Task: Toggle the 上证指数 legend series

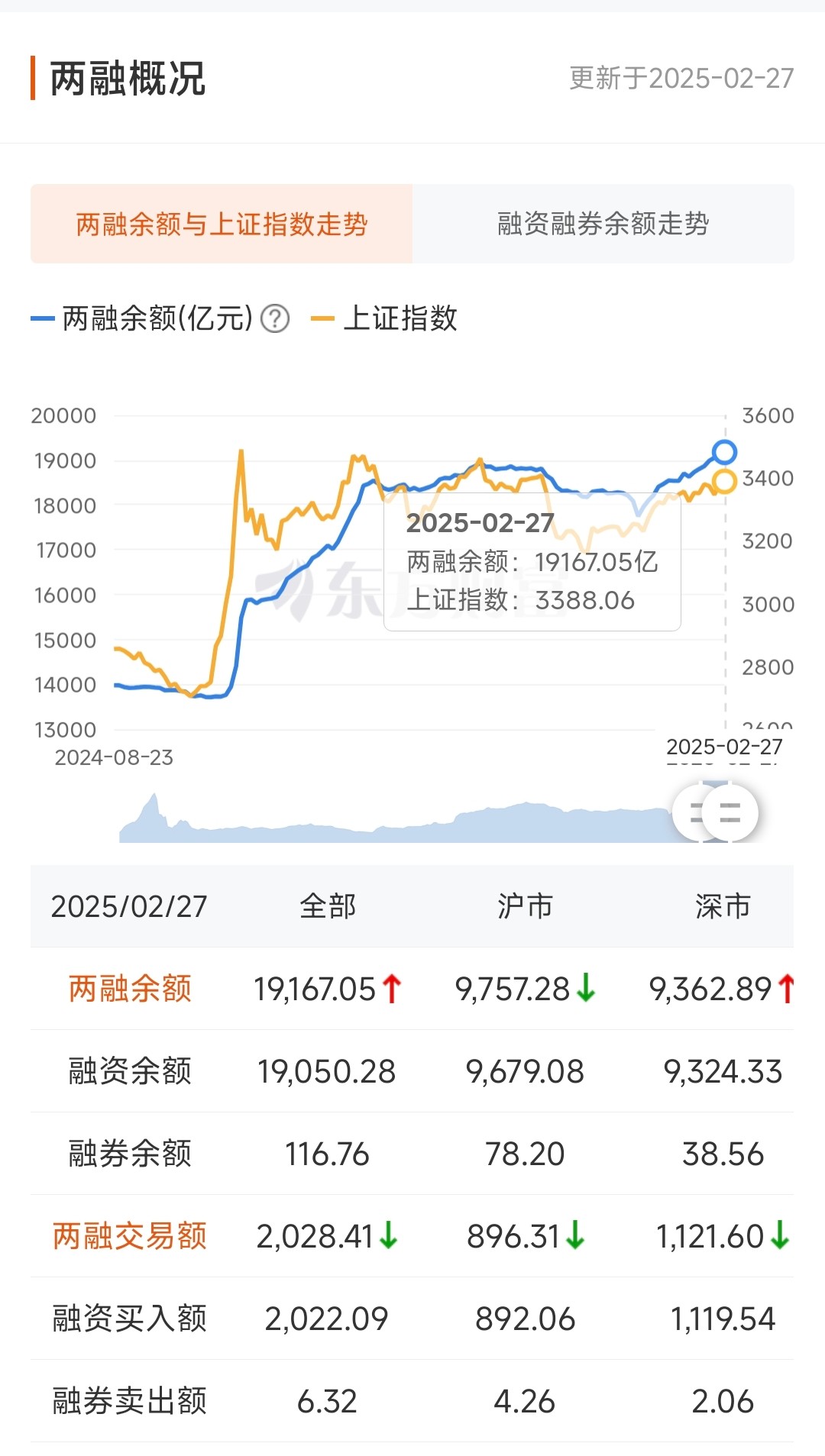Action: tap(384, 318)
